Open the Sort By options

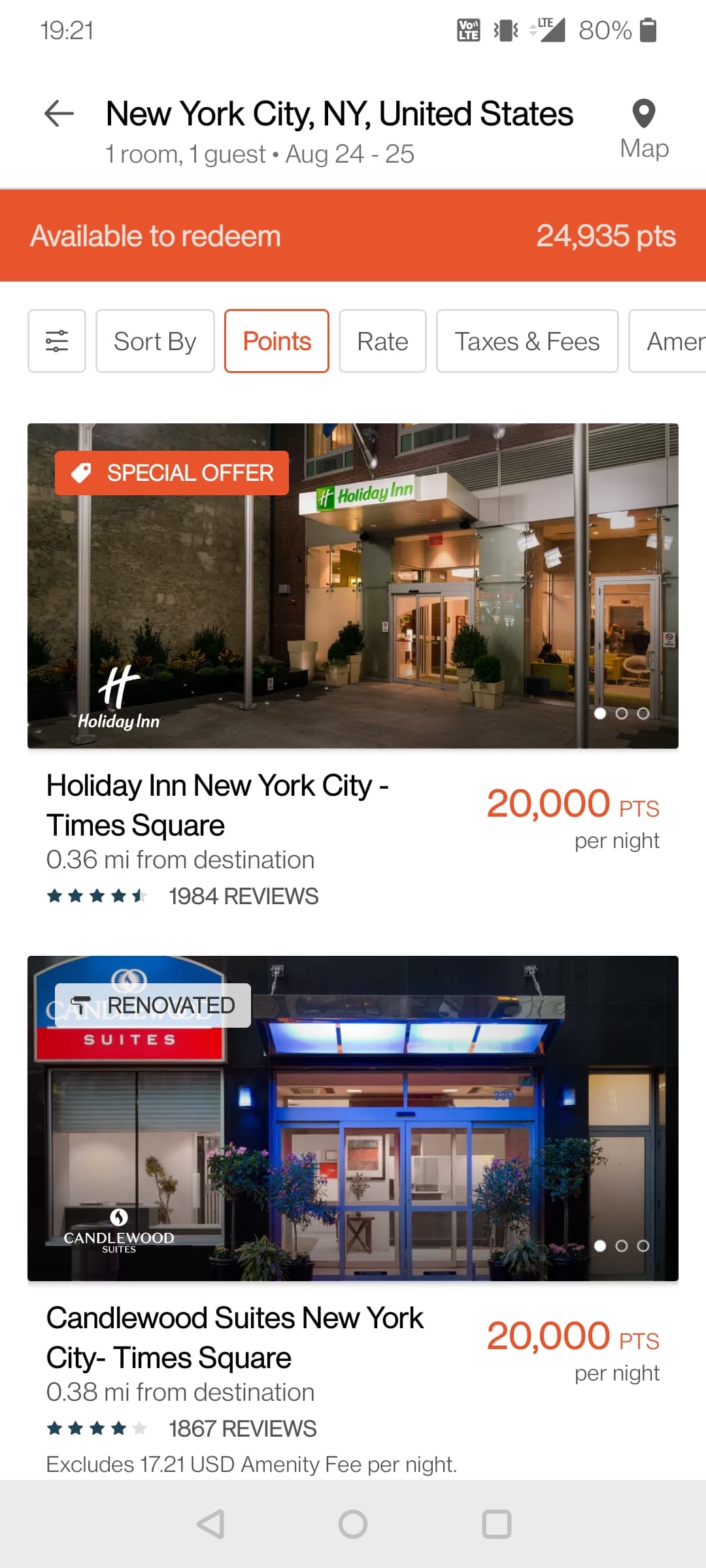coord(155,341)
